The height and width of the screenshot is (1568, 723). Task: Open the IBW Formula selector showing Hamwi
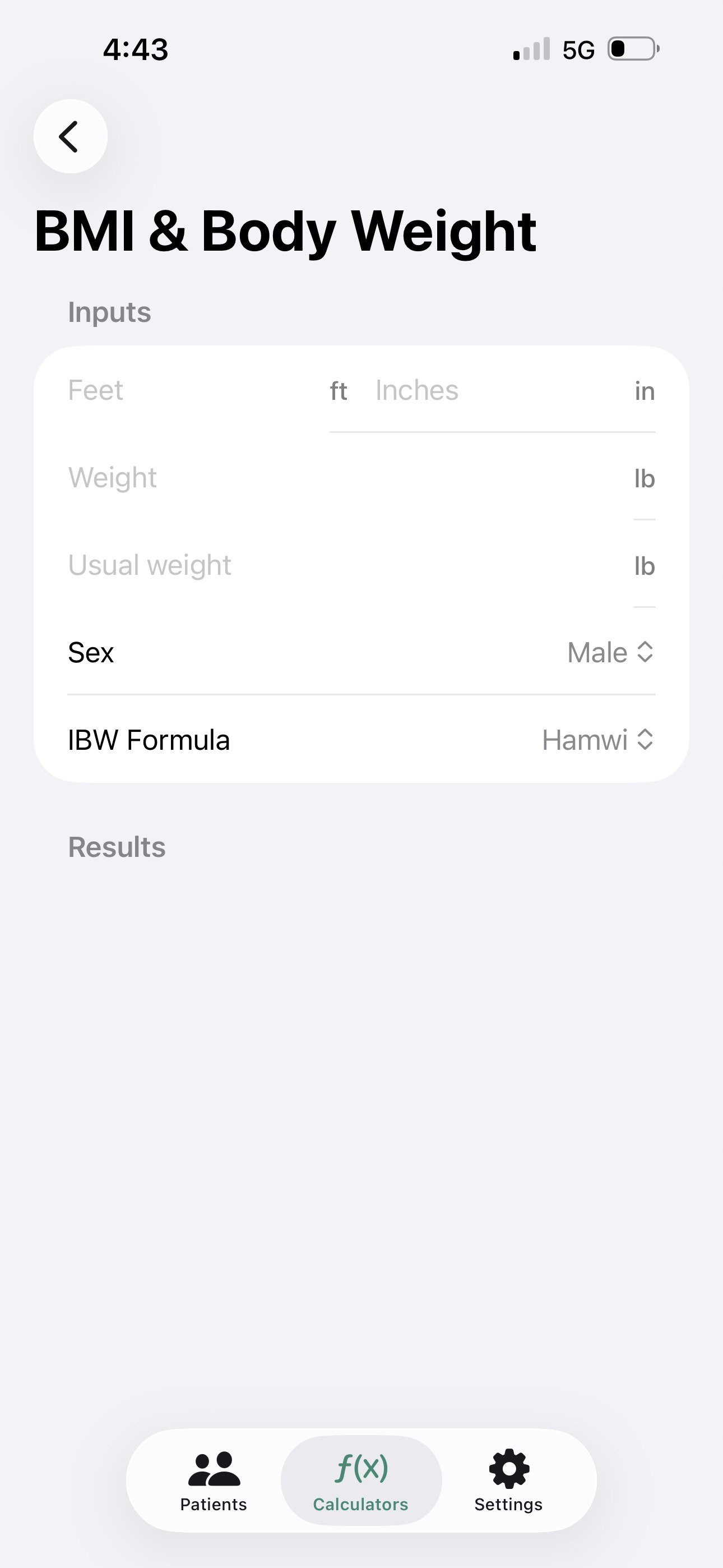click(586, 740)
